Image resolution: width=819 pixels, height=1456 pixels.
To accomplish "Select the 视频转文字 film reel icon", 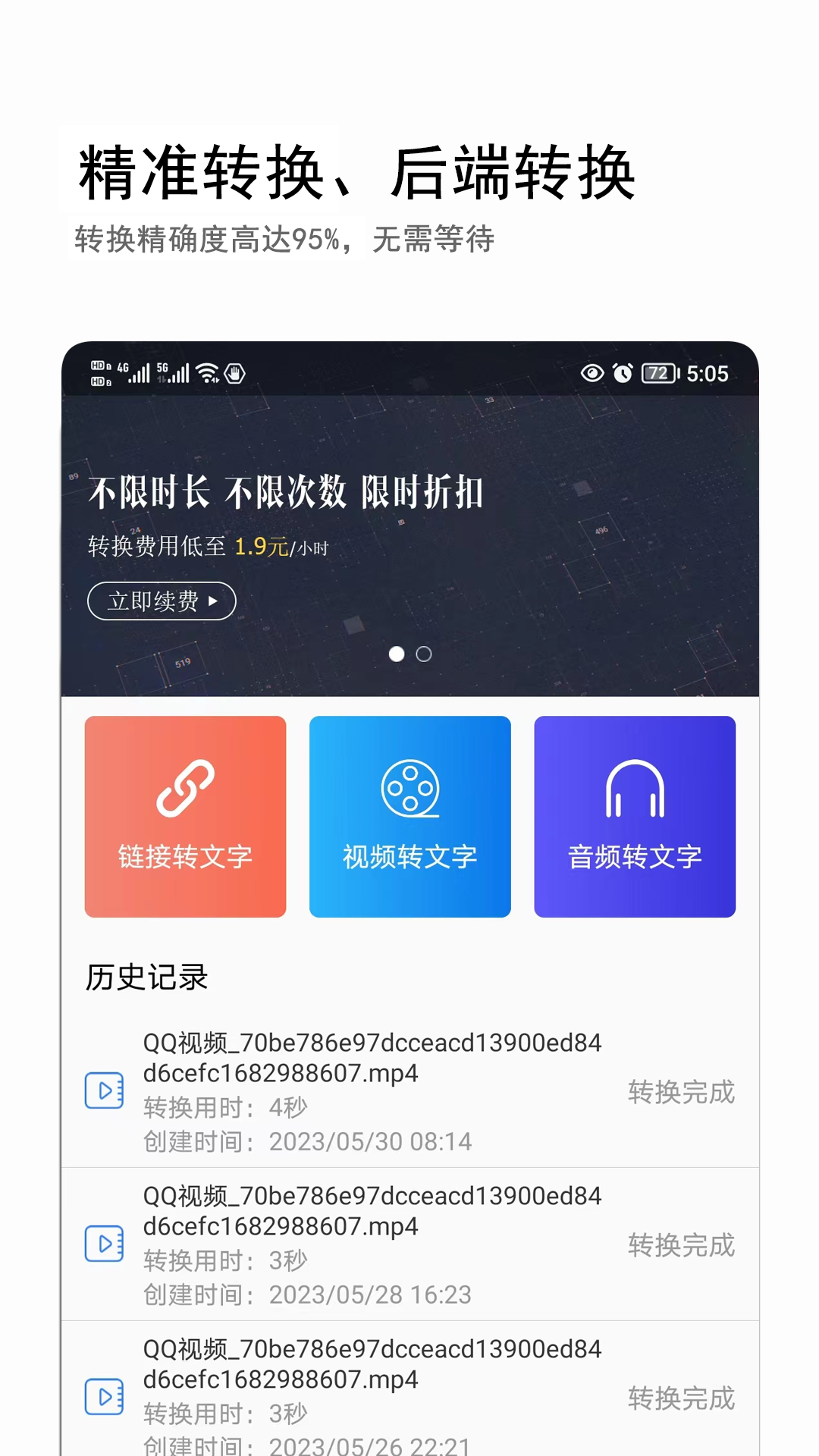I will 409,789.
